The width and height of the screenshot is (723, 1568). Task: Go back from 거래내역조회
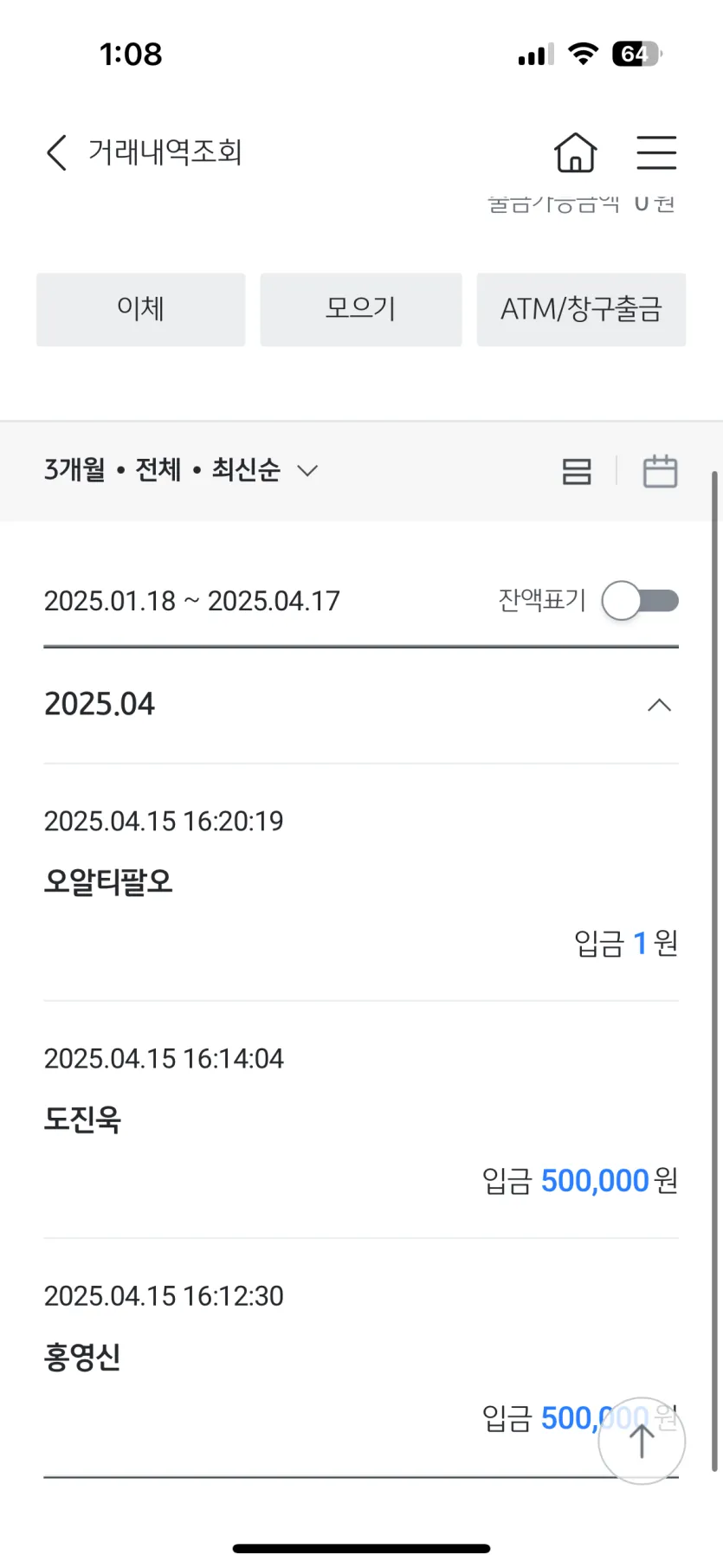56,153
